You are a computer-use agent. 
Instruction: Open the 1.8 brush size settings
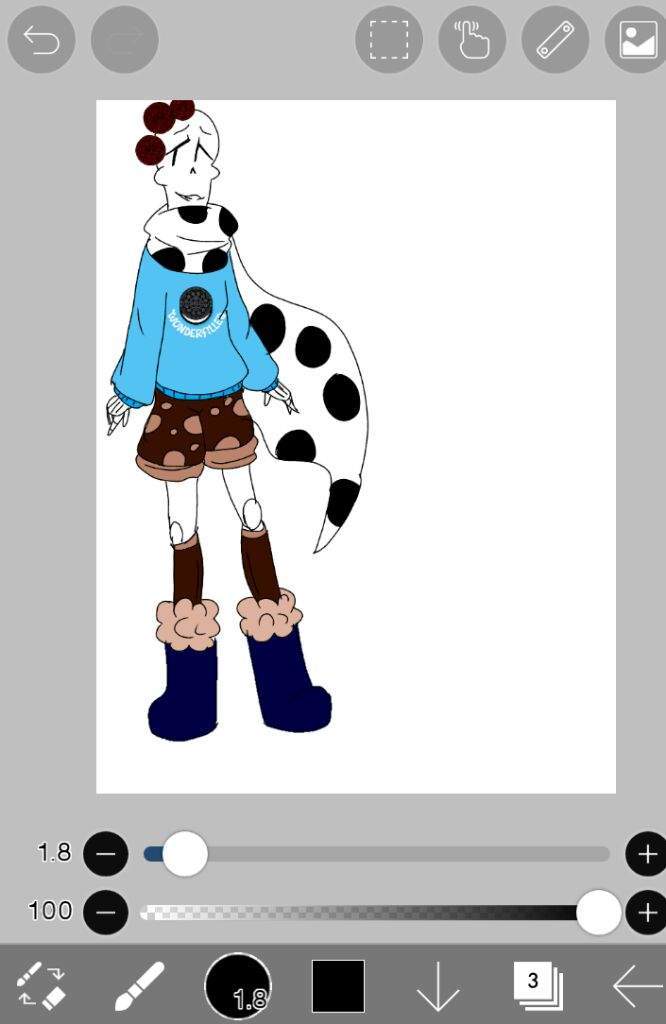pos(238,986)
